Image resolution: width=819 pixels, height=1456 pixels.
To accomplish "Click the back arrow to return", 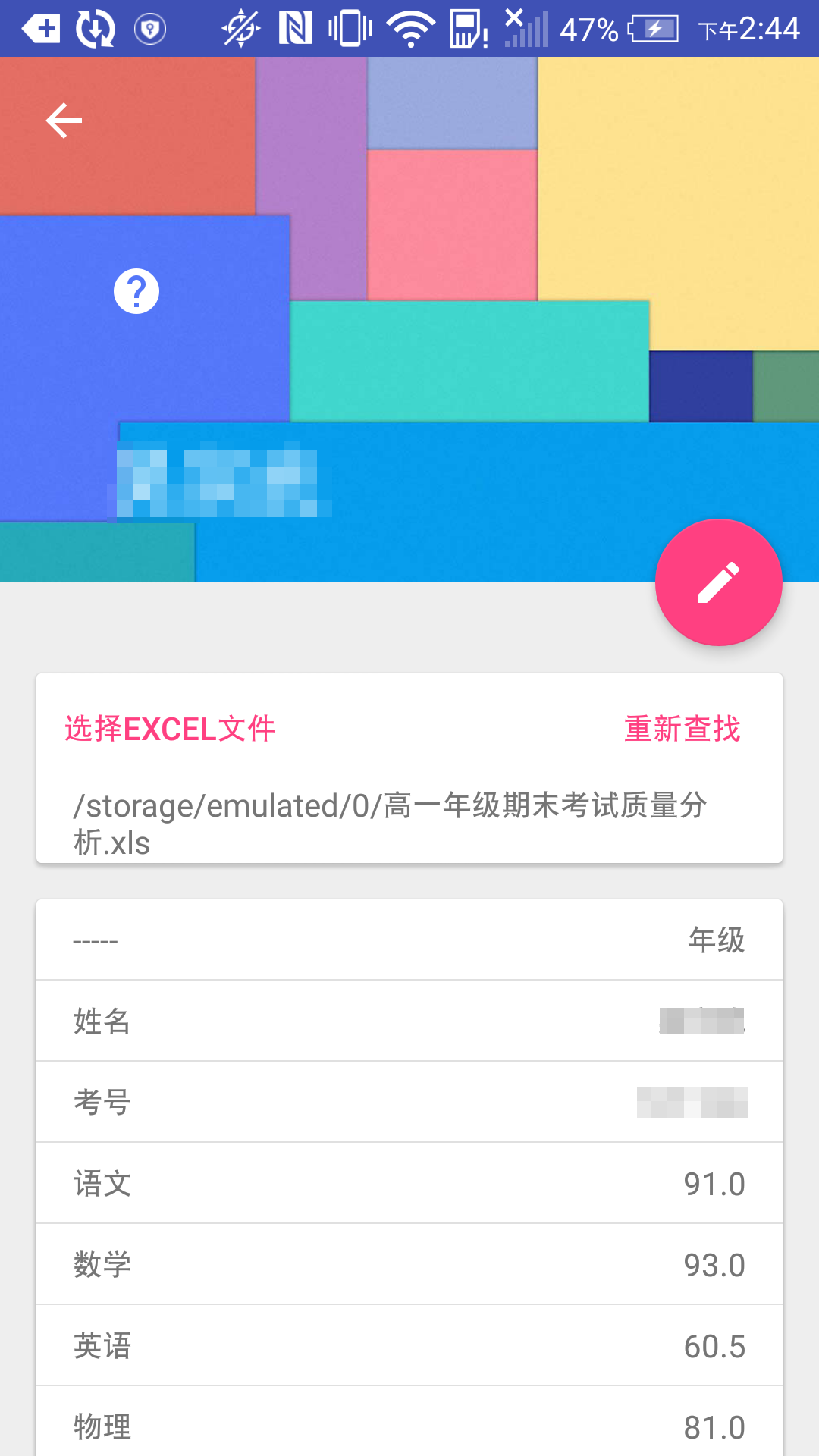I will coord(64,120).
